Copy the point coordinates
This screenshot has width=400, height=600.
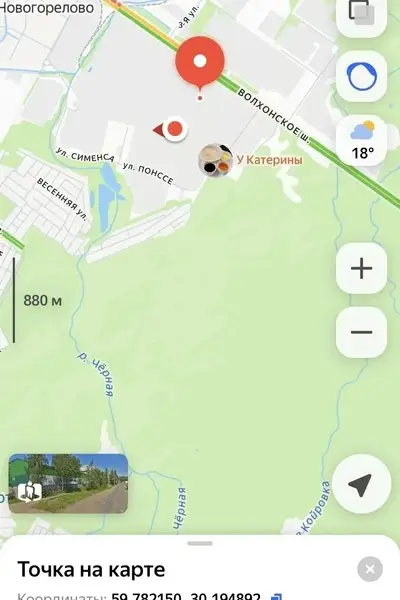[x=276, y=597]
